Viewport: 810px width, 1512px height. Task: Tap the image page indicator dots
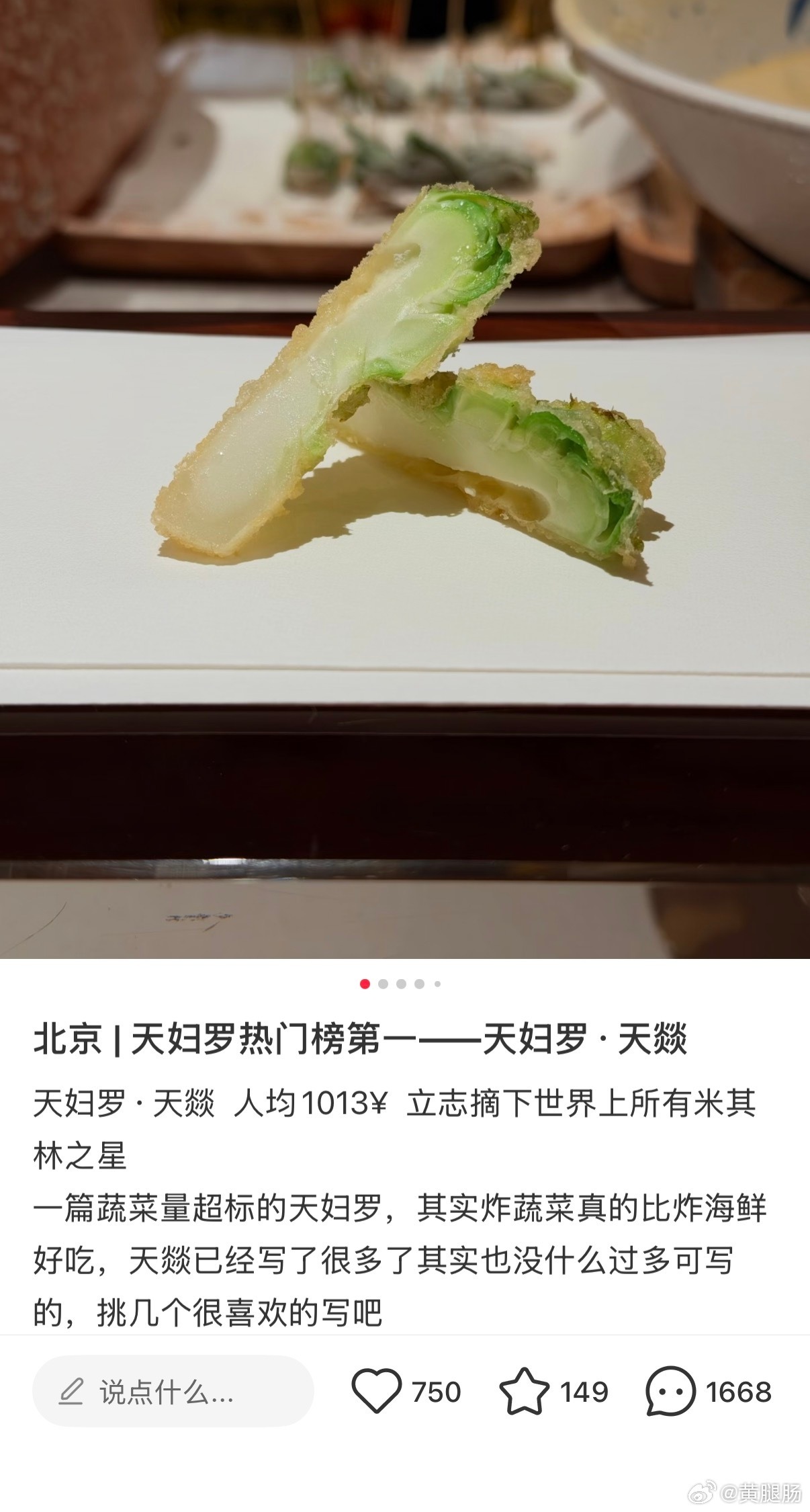[x=401, y=984]
